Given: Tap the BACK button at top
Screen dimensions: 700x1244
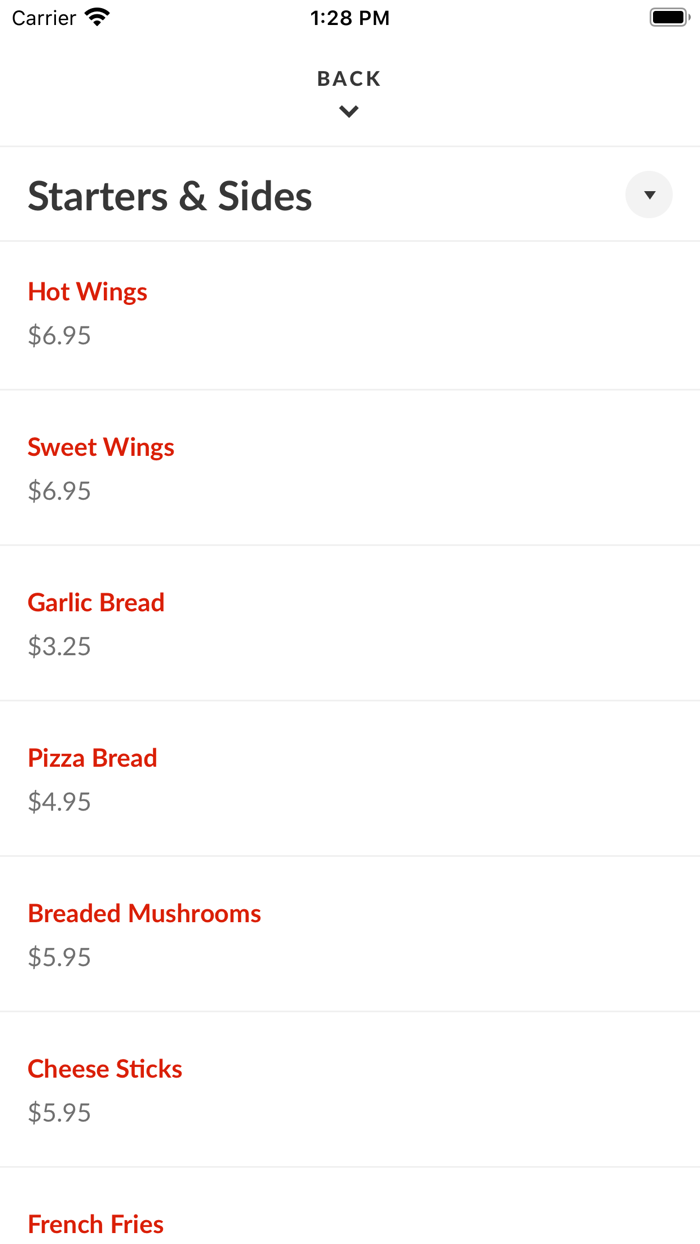Looking at the screenshot, I should point(349,92).
